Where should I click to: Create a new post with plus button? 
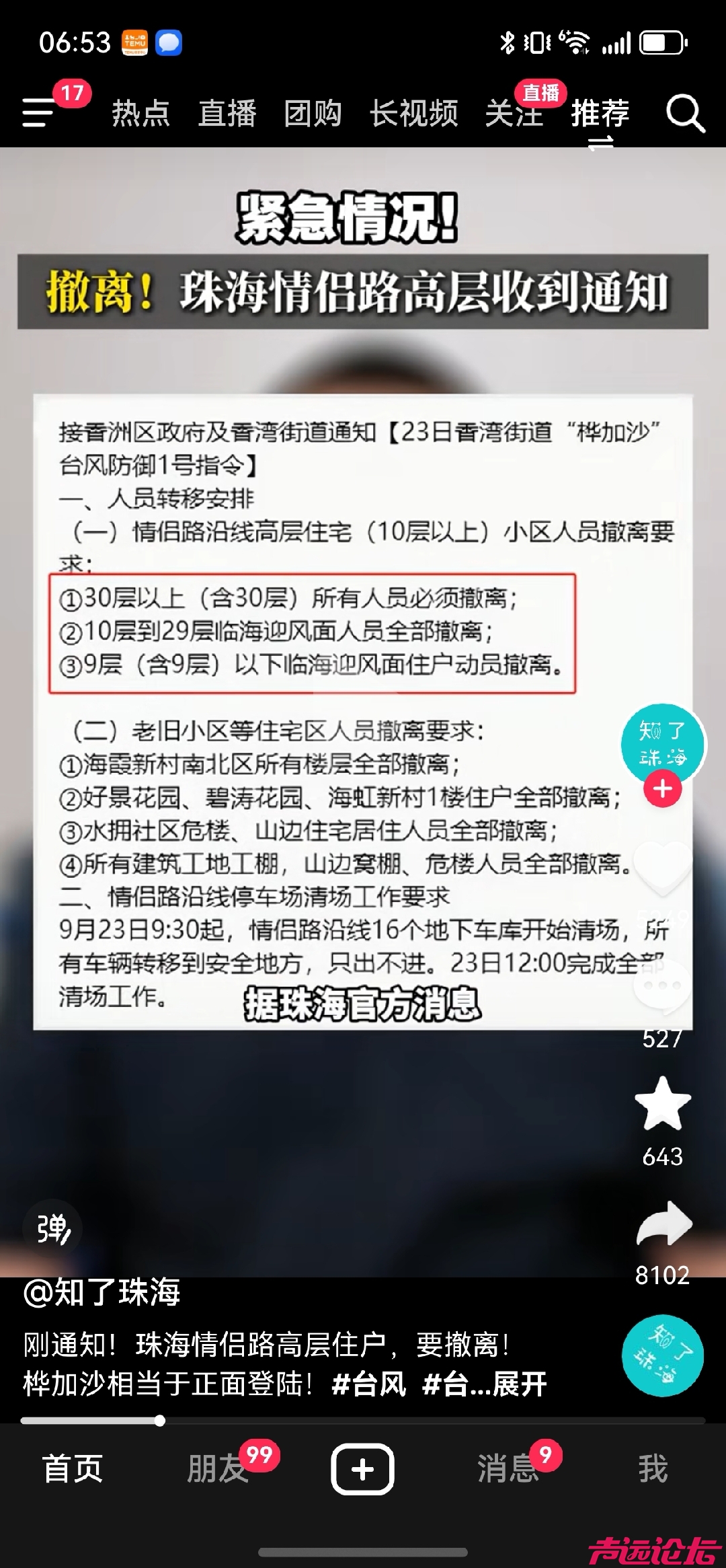click(362, 1468)
